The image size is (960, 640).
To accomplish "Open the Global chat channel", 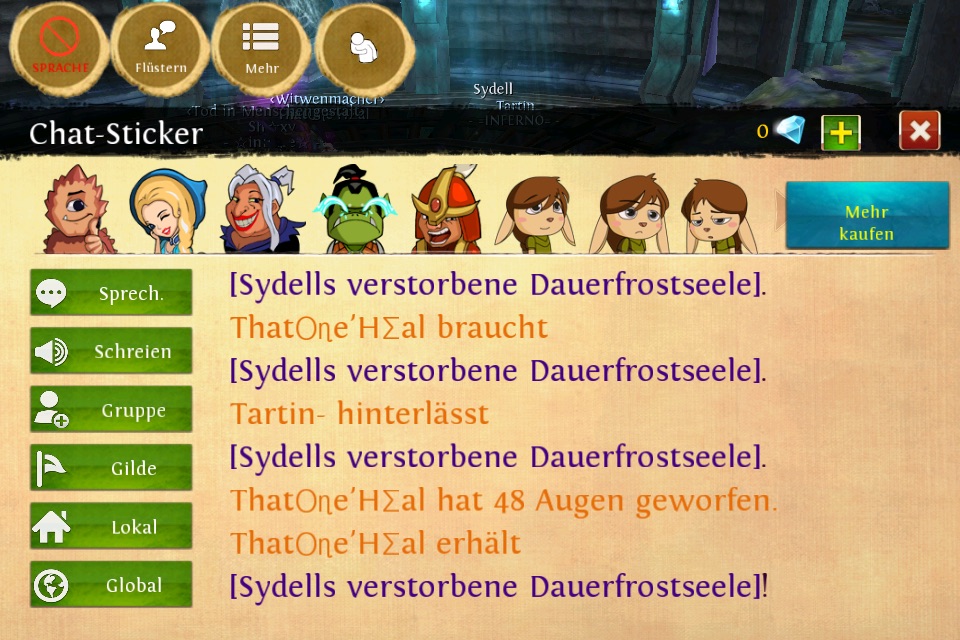I will pos(111,585).
